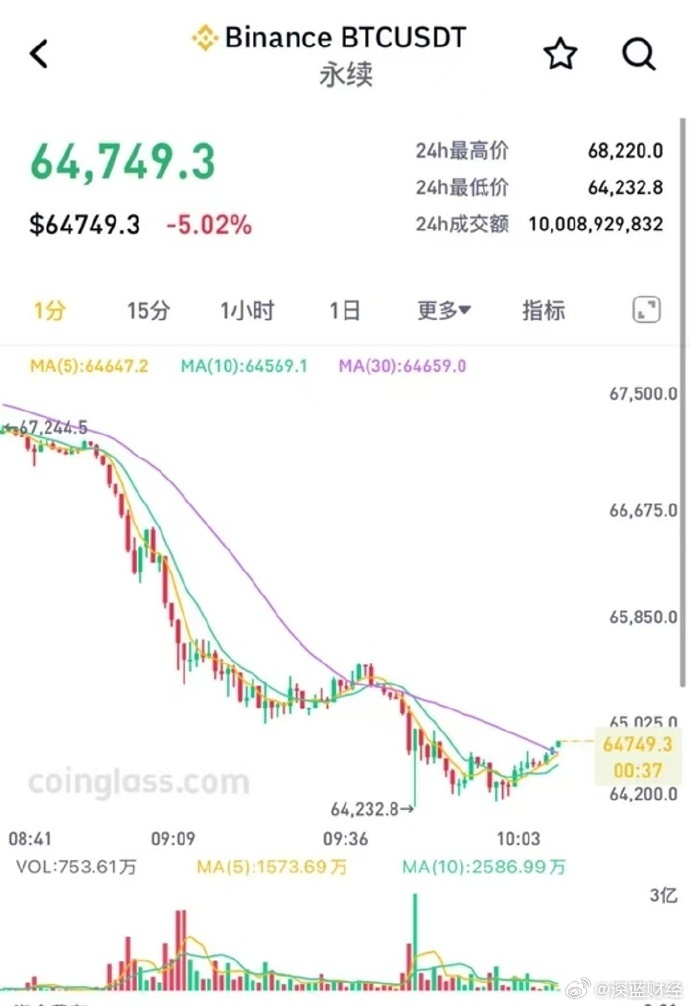
Task: Switch chart to 1小时 interval
Action: click(x=247, y=311)
